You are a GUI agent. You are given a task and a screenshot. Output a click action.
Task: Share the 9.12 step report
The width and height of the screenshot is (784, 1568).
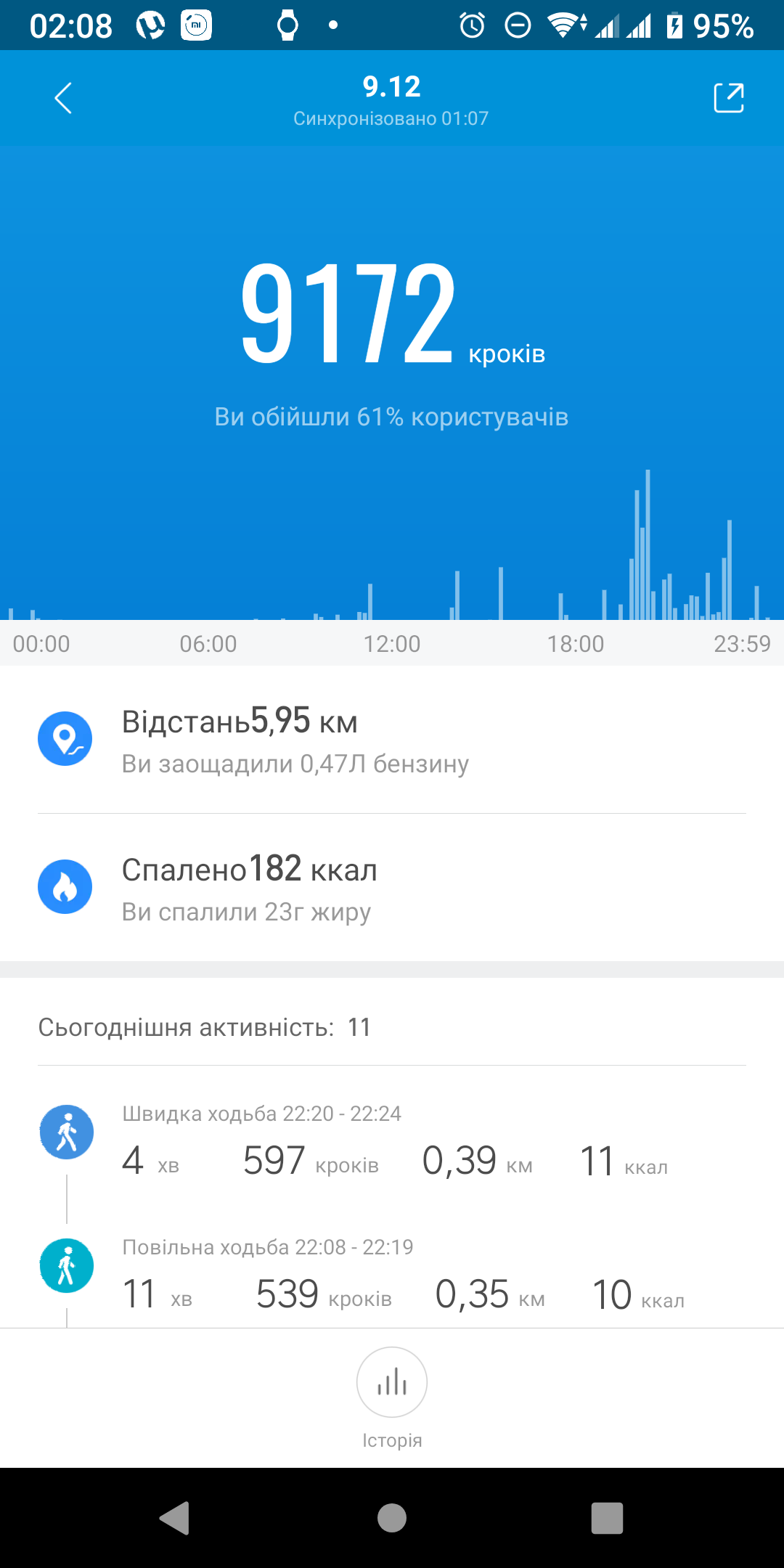pyautogui.click(x=728, y=98)
